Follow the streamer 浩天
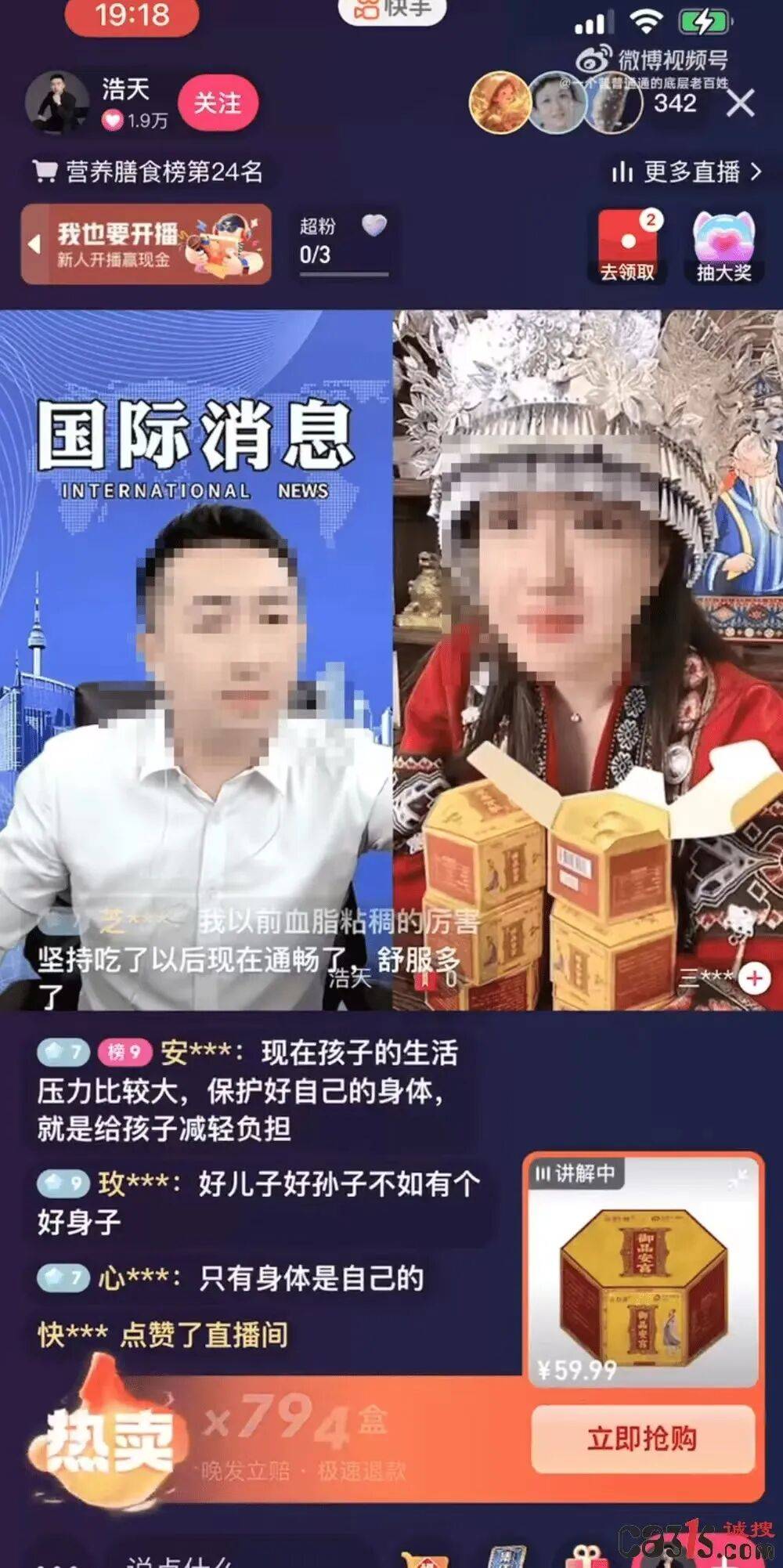 pyautogui.click(x=218, y=103)
